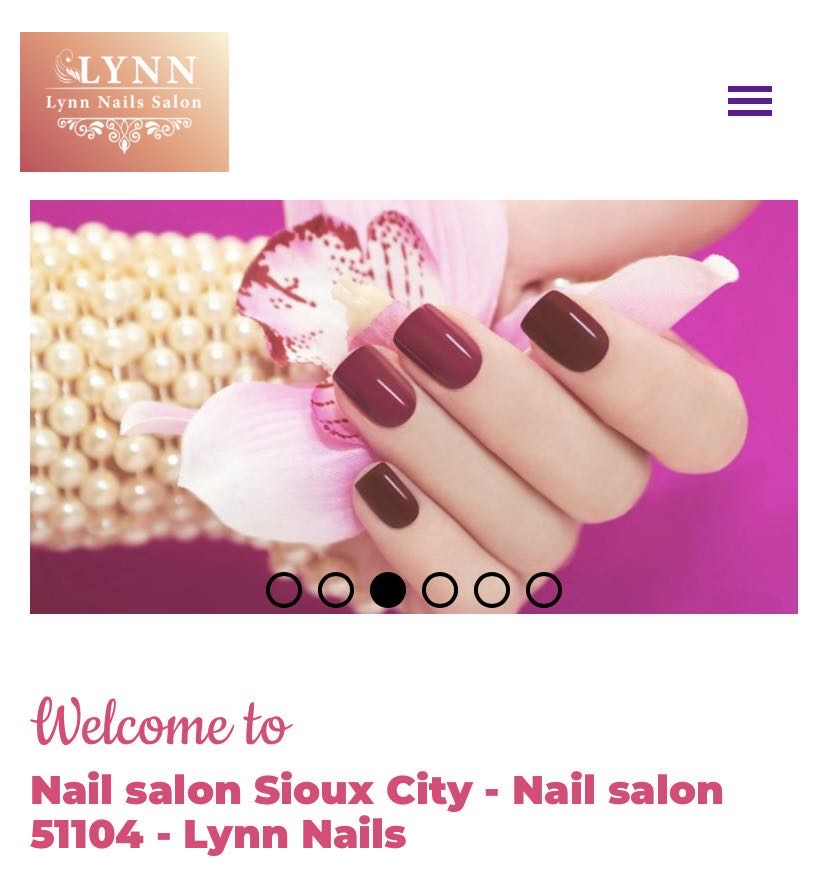Show the second slide in the carousel
Screen dimensions: 828x887
click(x=336, y=590)
